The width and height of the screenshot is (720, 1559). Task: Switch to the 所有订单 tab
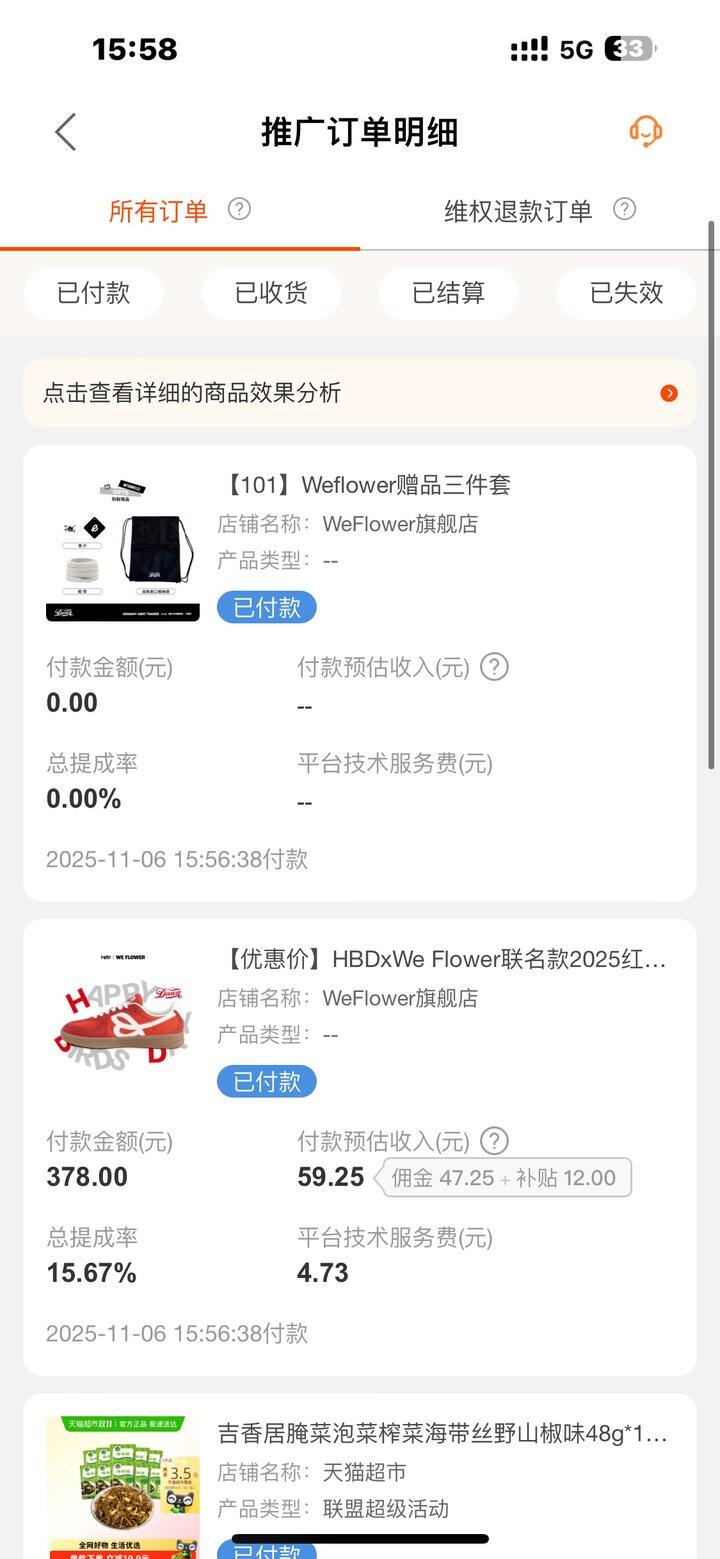coord(158,211)
